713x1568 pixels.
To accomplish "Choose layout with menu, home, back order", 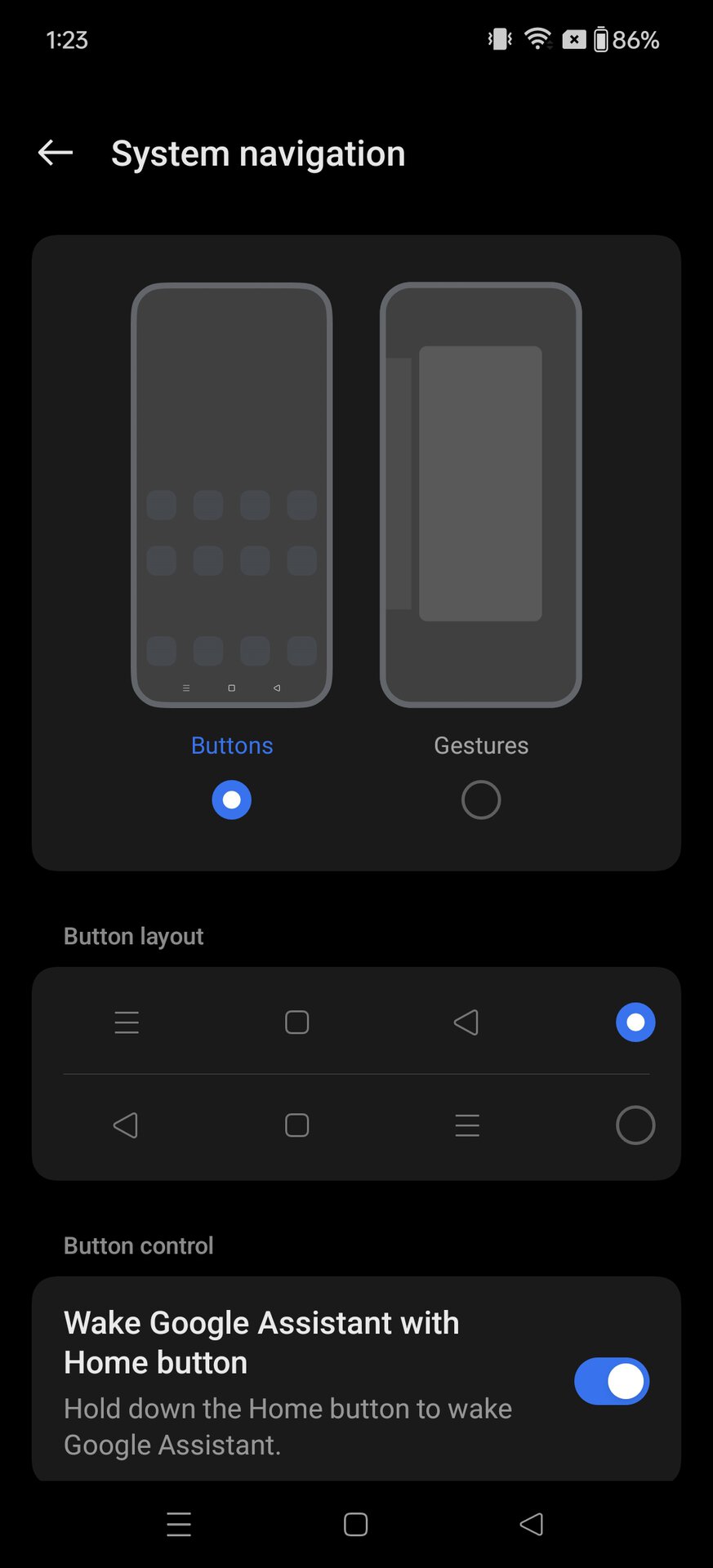I will (x=635, y=1022).
